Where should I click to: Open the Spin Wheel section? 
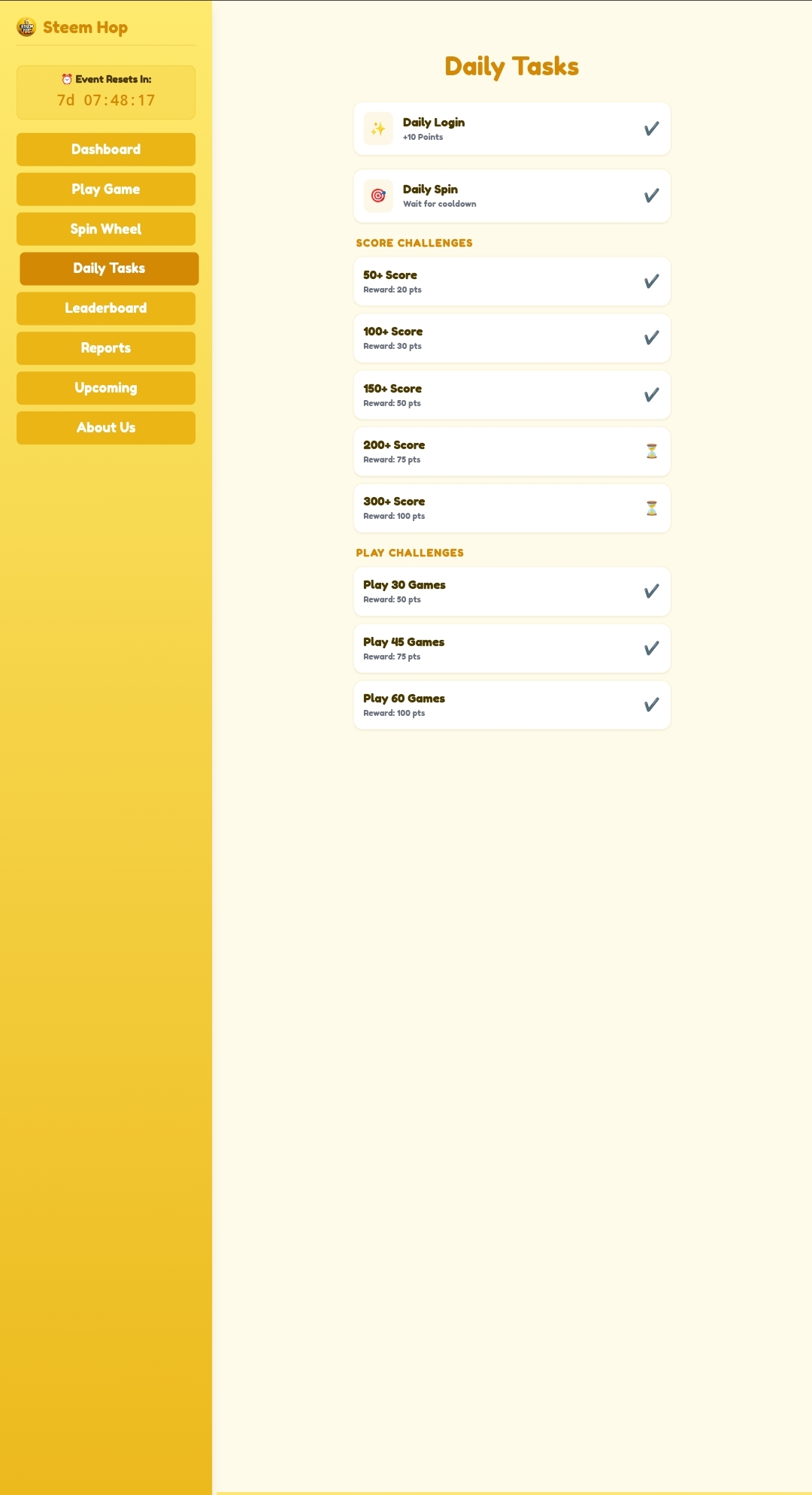(106, 229)
